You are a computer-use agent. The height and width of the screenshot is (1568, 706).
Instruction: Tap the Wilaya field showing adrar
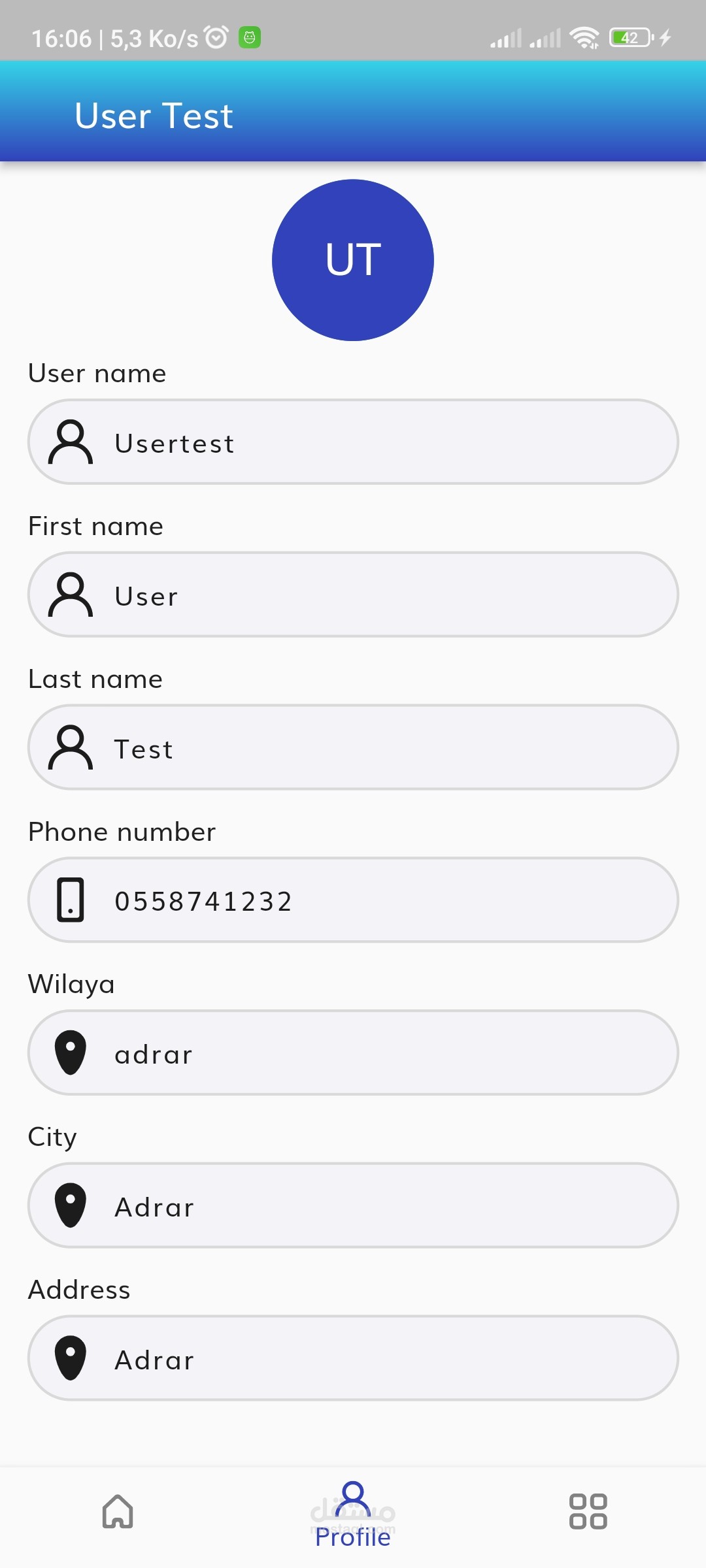353,1053
